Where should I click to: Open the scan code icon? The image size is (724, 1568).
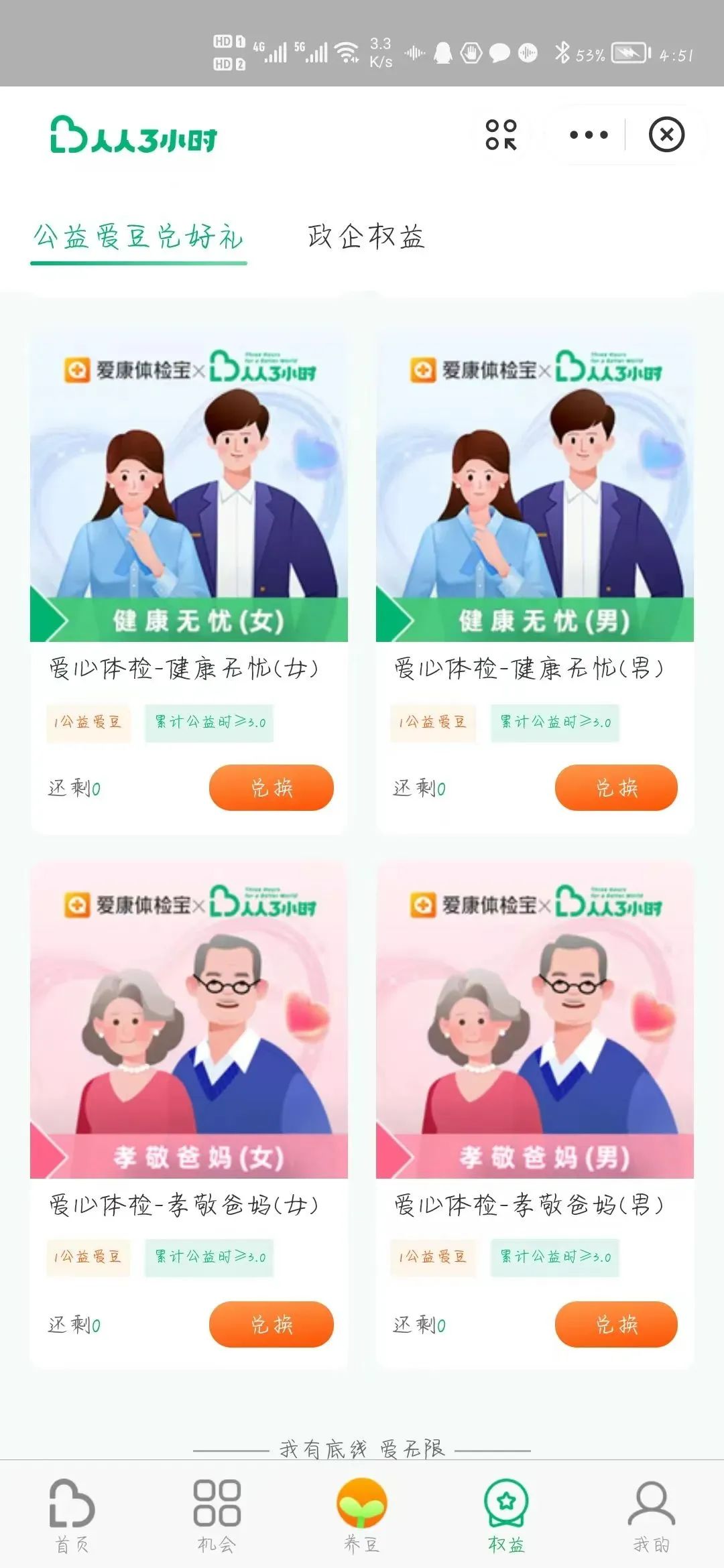tap(501, 135)
